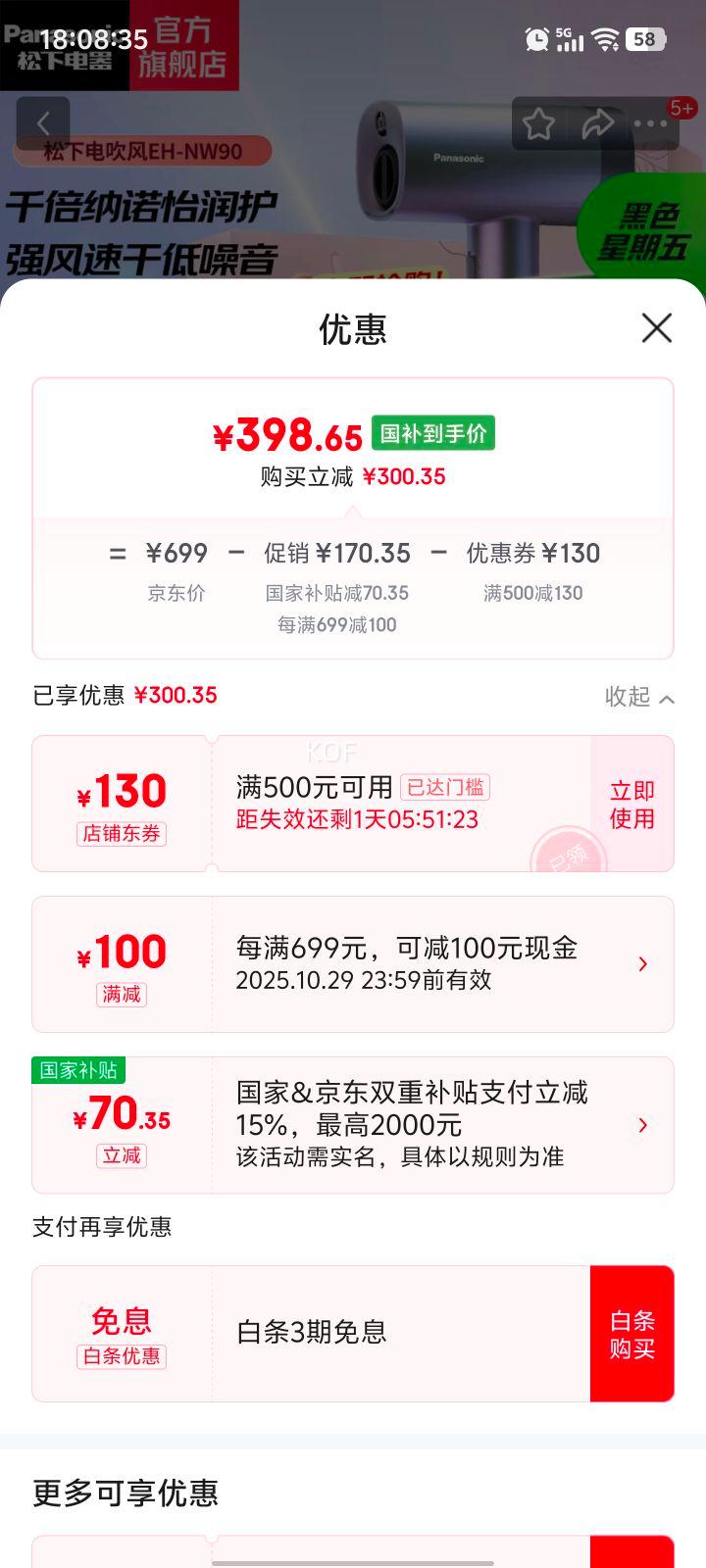Tap the back arrow on the product page
This screenshot has width=706, height=1568.
point(44,123)
